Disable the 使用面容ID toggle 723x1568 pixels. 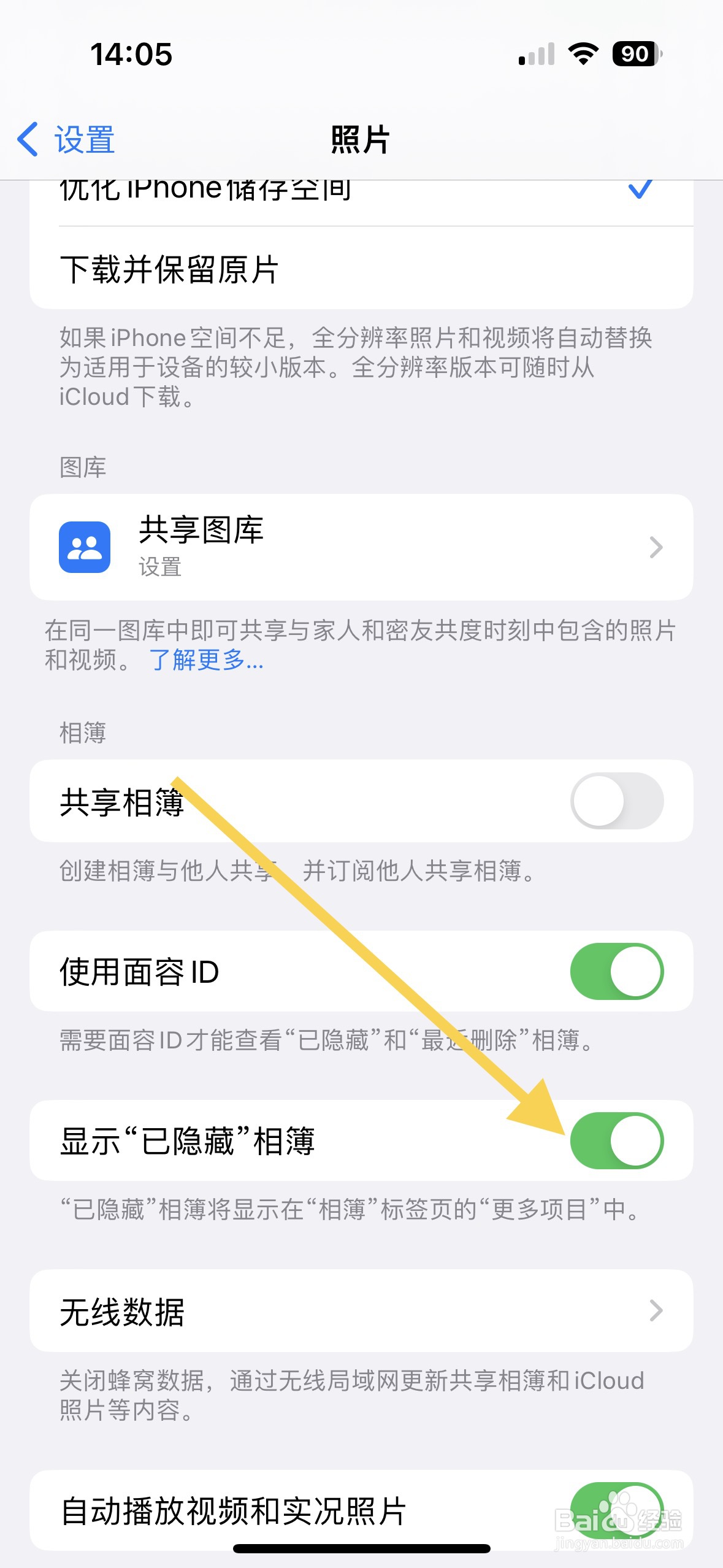pos(615,971)
